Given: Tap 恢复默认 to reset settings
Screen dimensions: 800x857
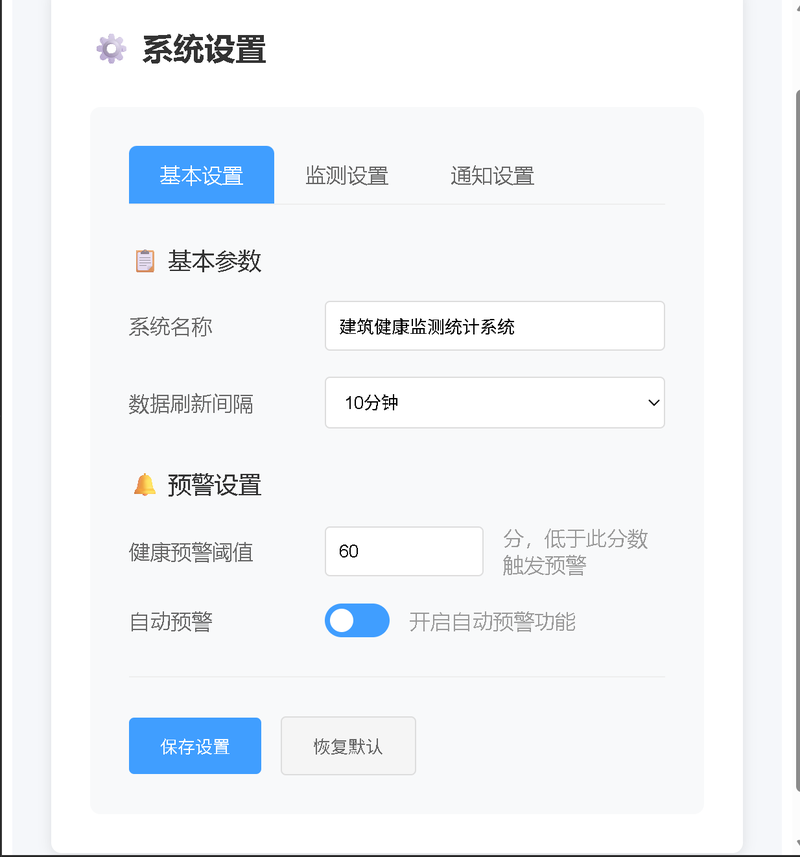Looking at the screenshot, I should pyautogui.click(x=348, y=746).
